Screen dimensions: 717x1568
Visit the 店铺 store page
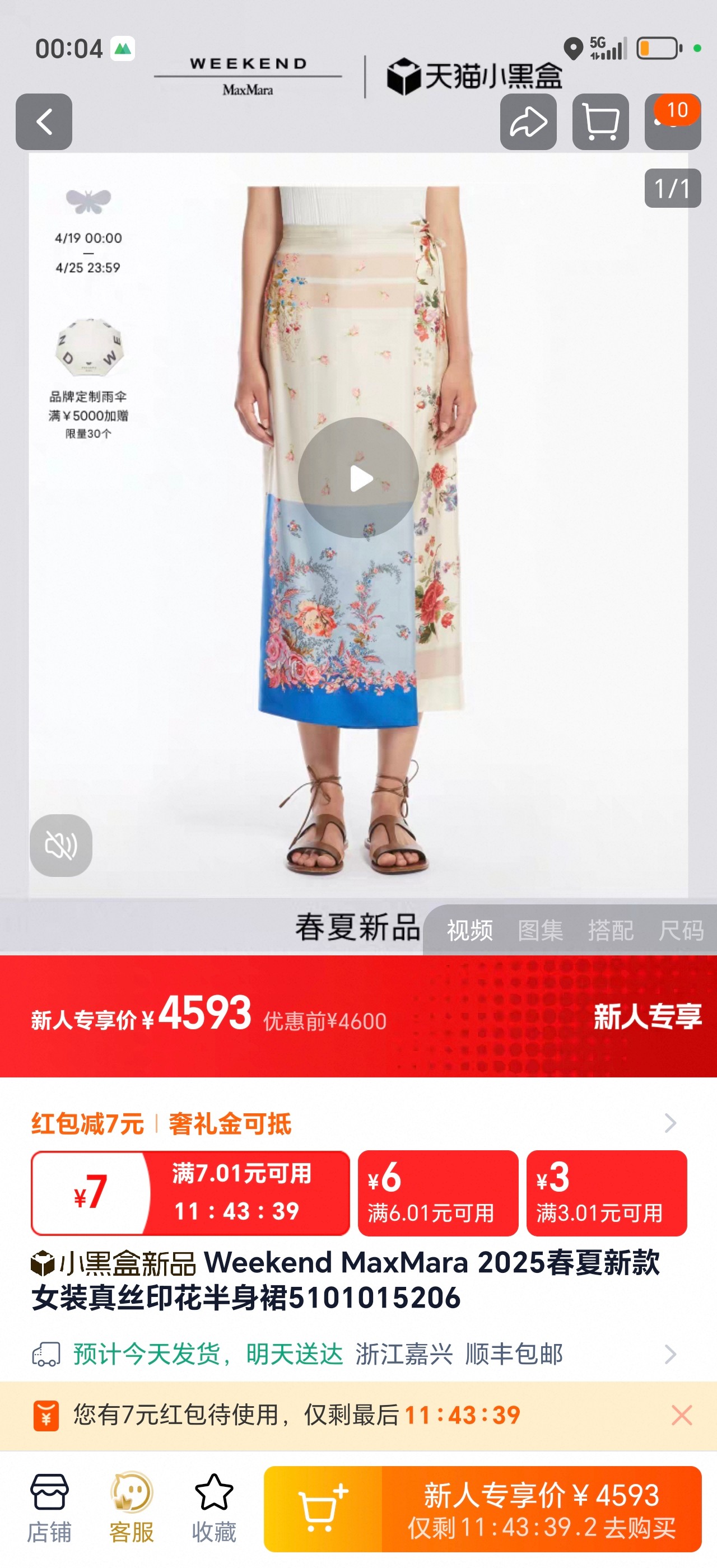pos(49,1508)
